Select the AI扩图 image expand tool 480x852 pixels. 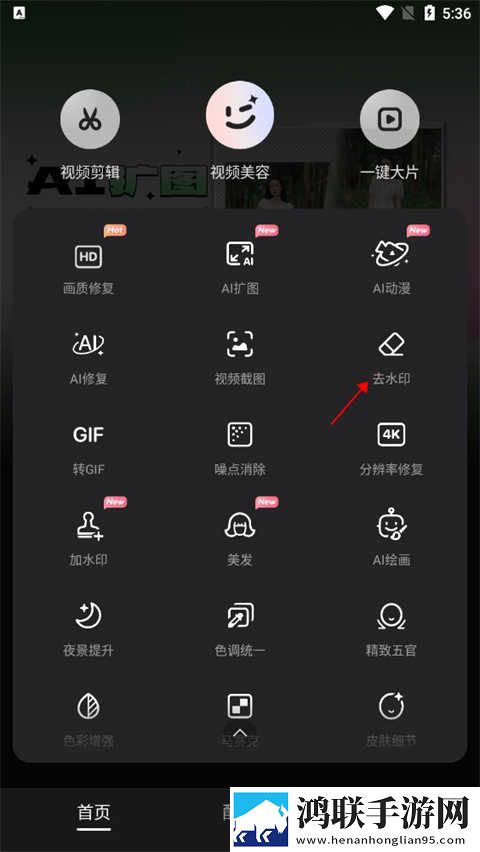pyautogui.click(x=240, y=267)
